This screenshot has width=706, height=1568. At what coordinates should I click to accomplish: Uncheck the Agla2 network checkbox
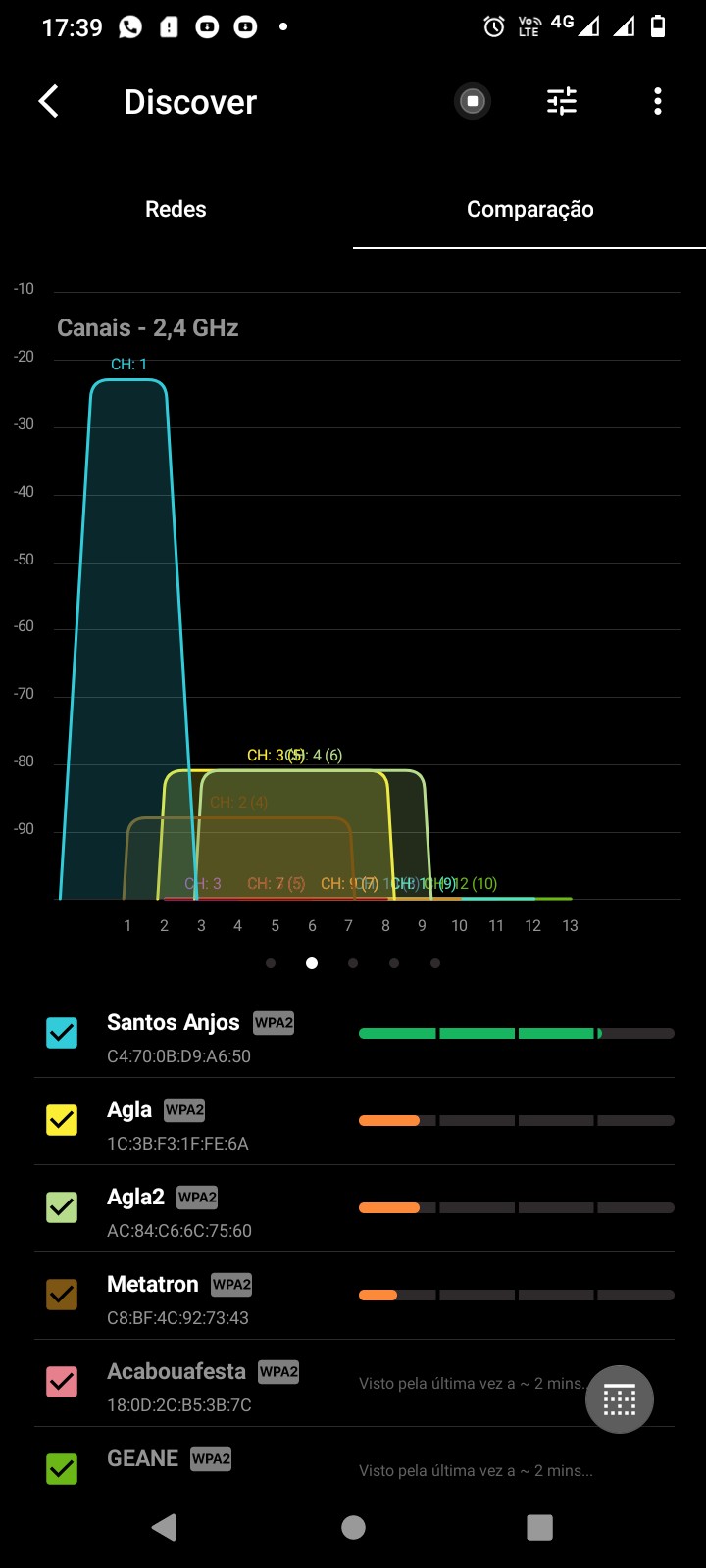[x=62, y=1207]
